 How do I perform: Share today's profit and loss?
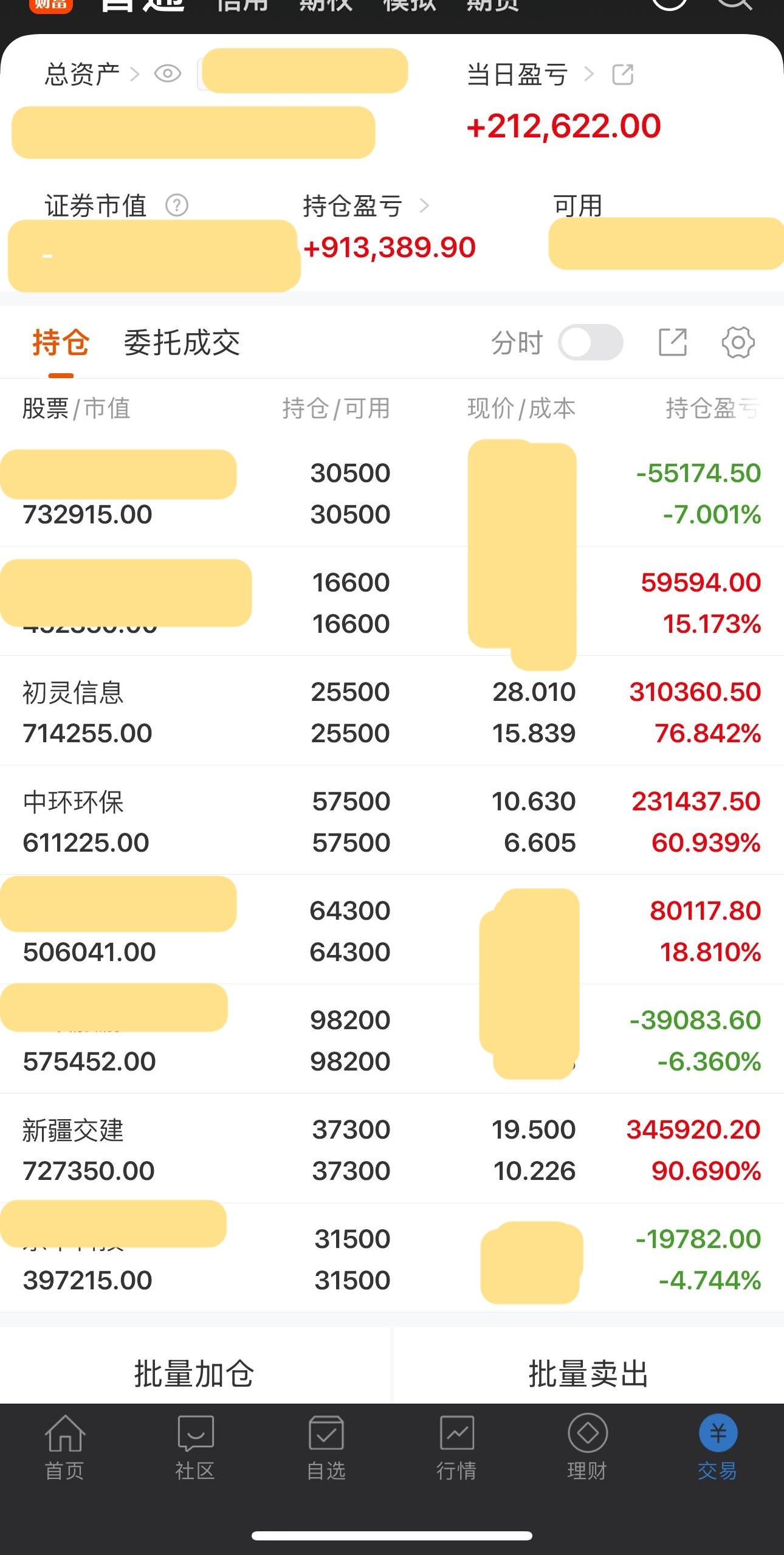622,74
